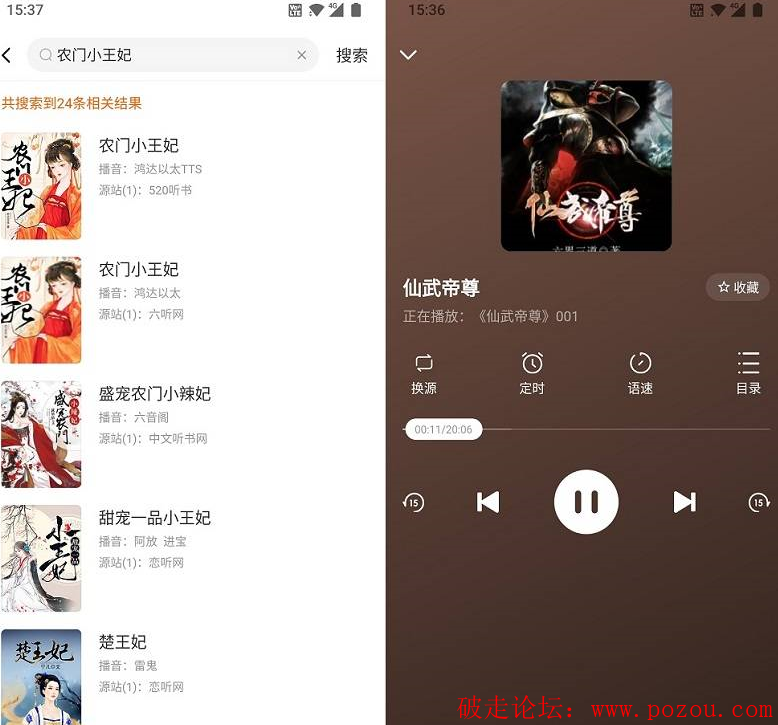Fast-forward 15 seconds
The width and height of the screenshot is (778, 725).
tap(759, 502)
